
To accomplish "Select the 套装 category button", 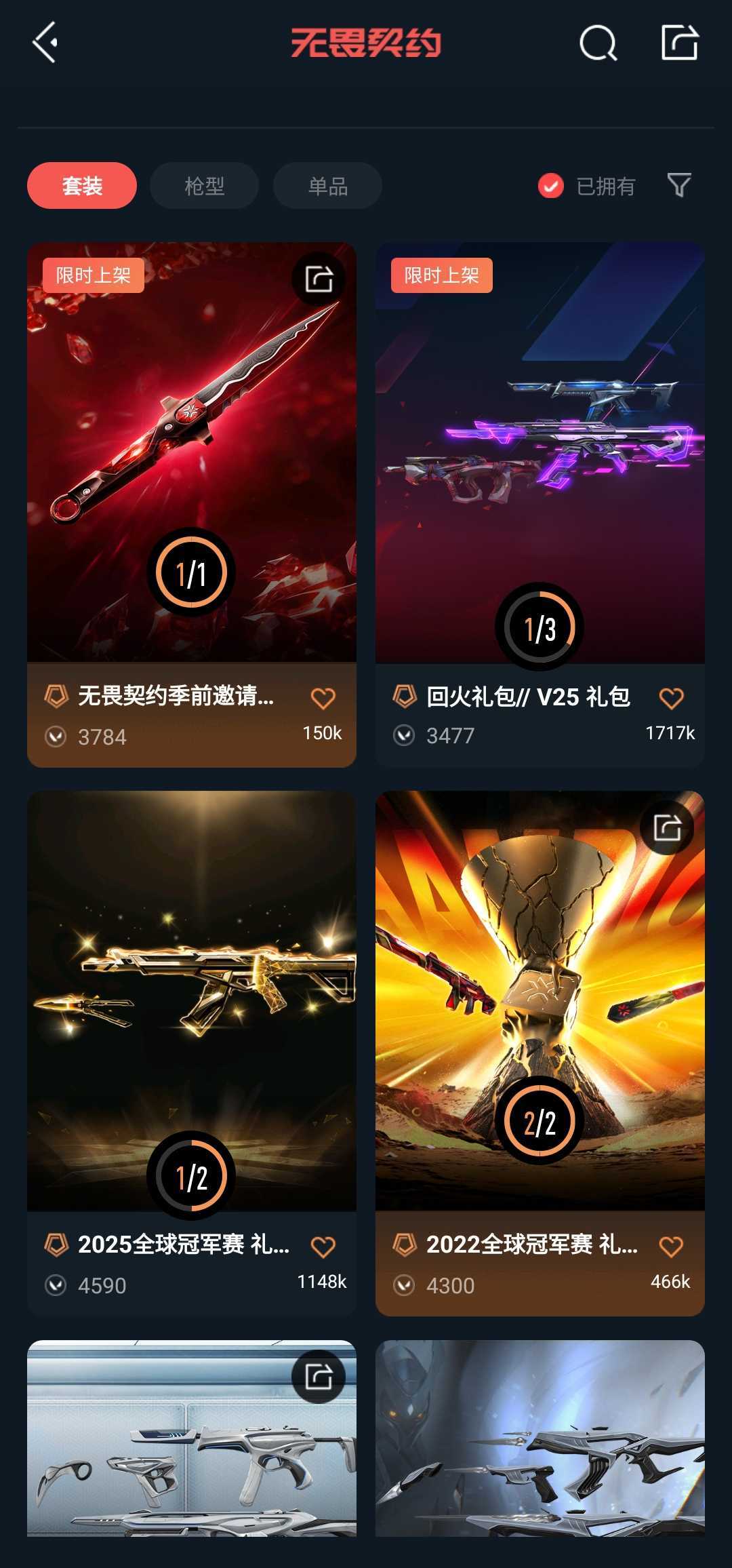I will click(81, 184).
